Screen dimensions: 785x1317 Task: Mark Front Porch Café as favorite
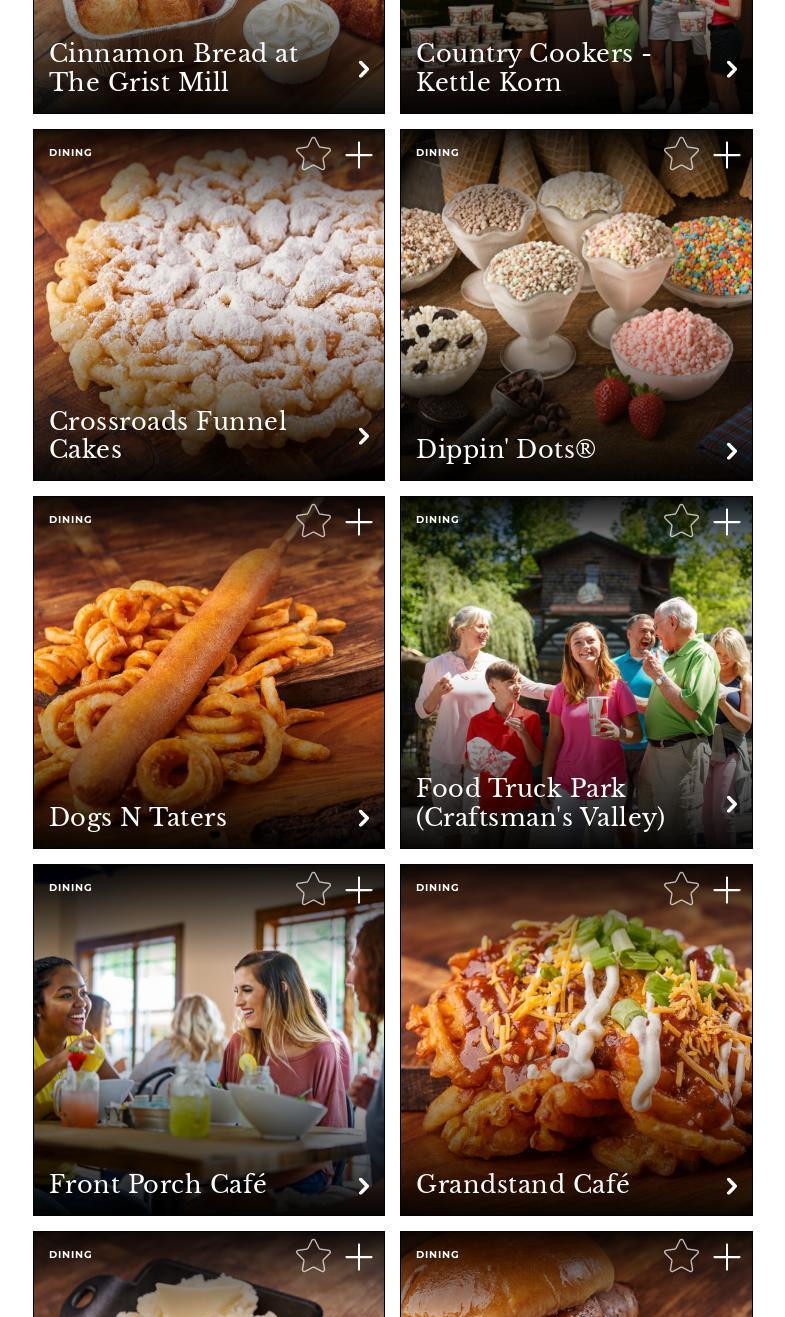point(313,889)
